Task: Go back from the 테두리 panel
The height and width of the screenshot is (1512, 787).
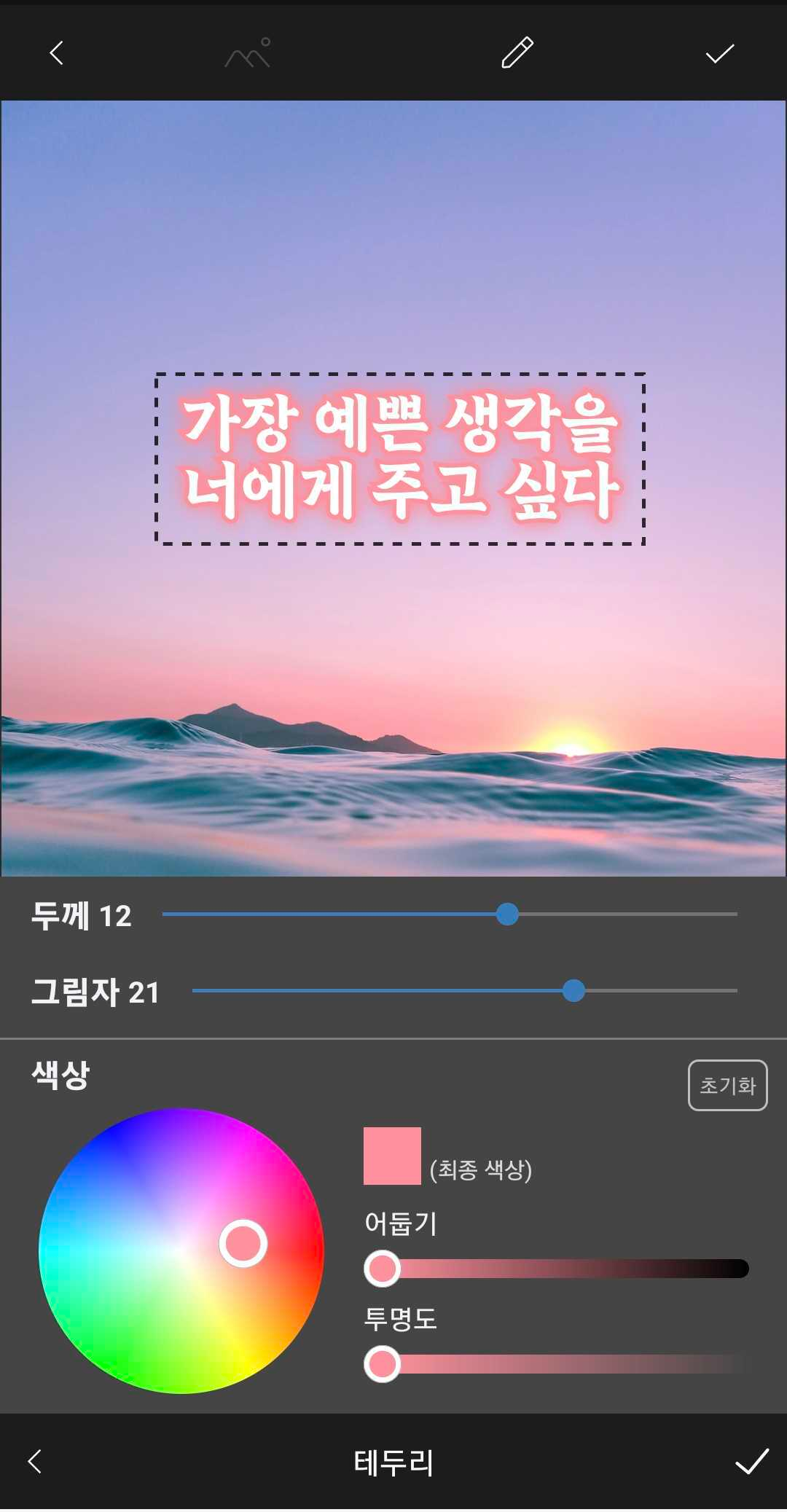Action: 34,1461
